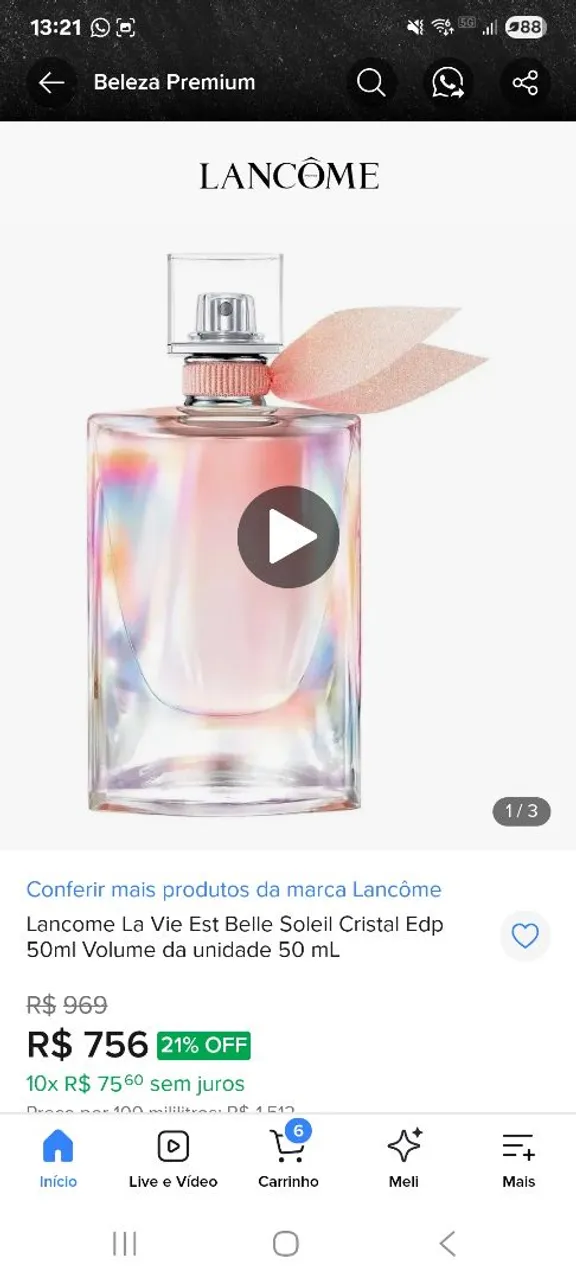Image resolution: width=576 pixels, height=1280 pixels.
Task: Open system recent apps
Action: [125, 1243]
